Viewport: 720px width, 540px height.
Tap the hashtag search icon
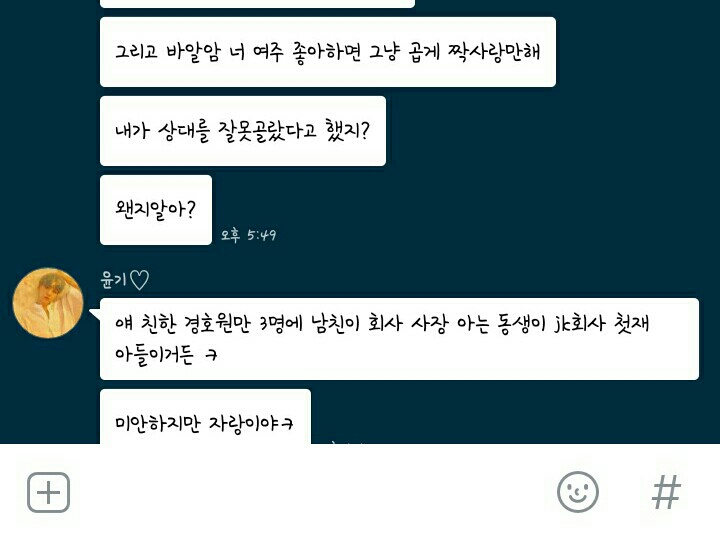click(x=666, y=492)
